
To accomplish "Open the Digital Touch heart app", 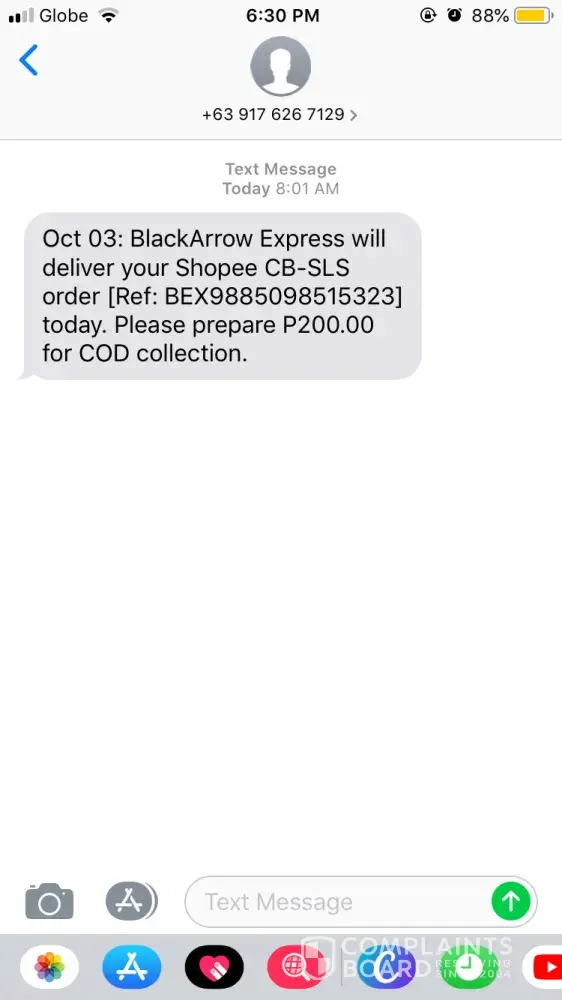I will point(214,967).
